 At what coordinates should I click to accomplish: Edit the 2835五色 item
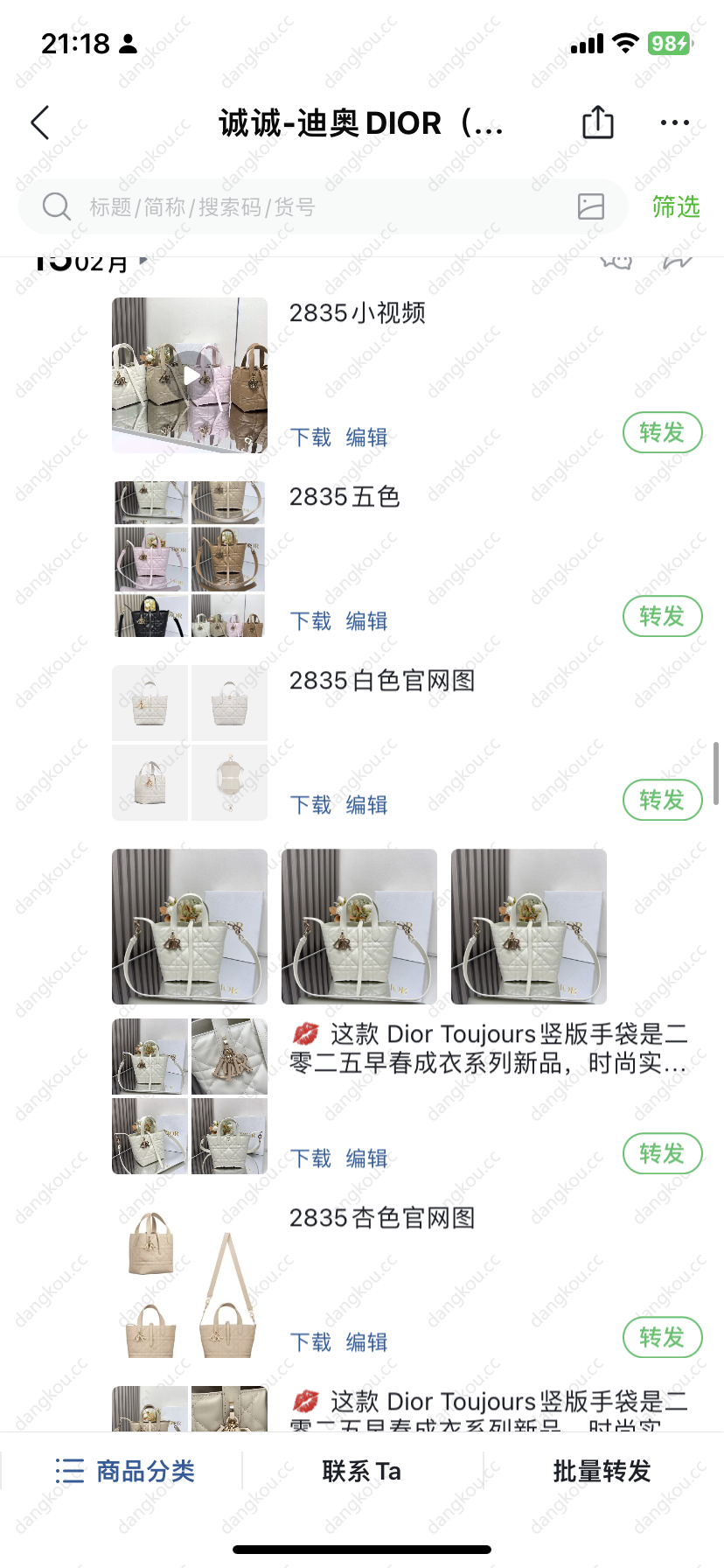click(x=366, y=621)
